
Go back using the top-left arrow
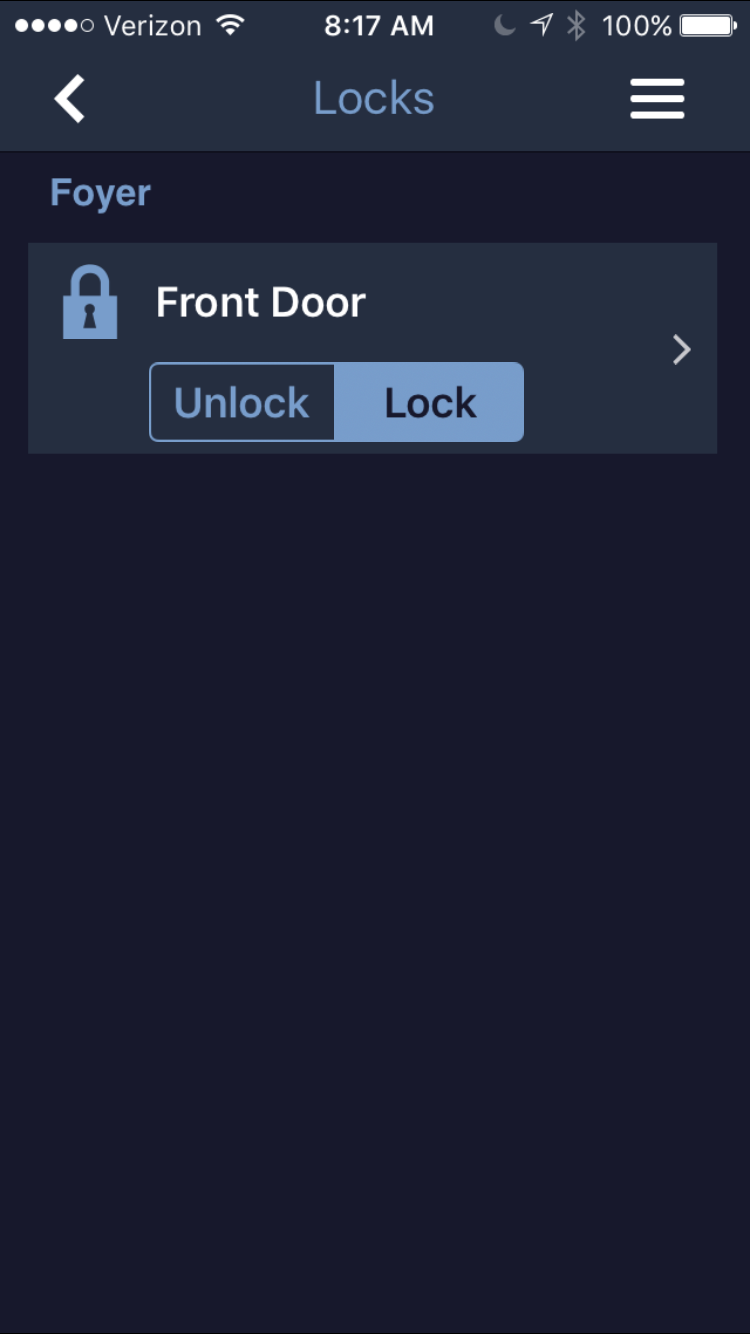click(69, 99)
